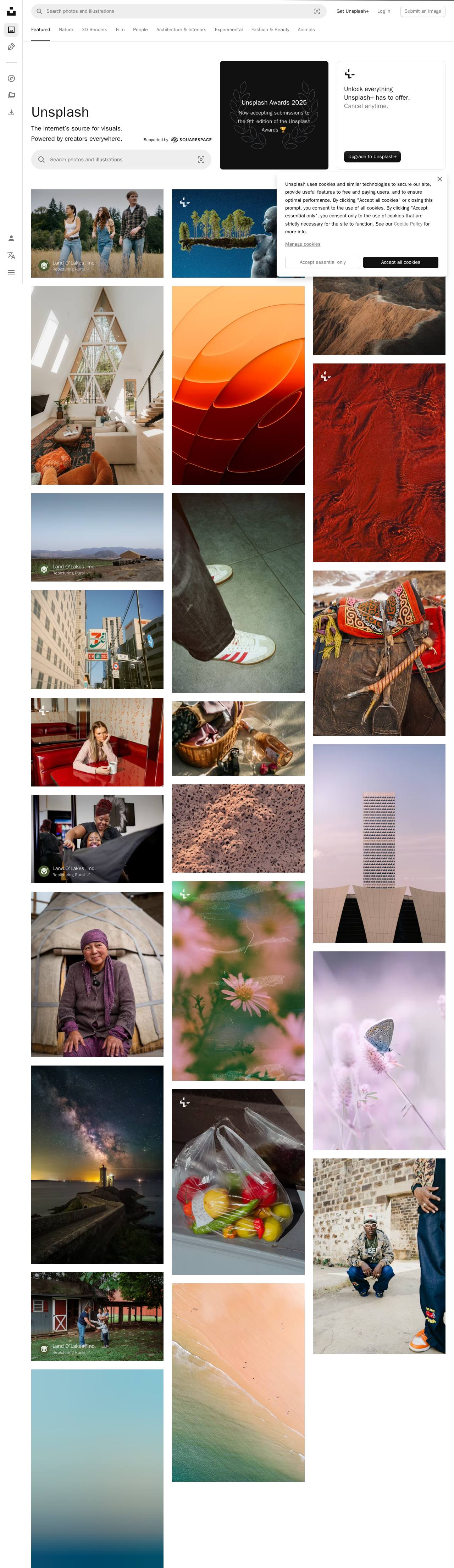Screen dimensions: 454x1568
Task: Open visual search icon in top bar
Action: 316,11
